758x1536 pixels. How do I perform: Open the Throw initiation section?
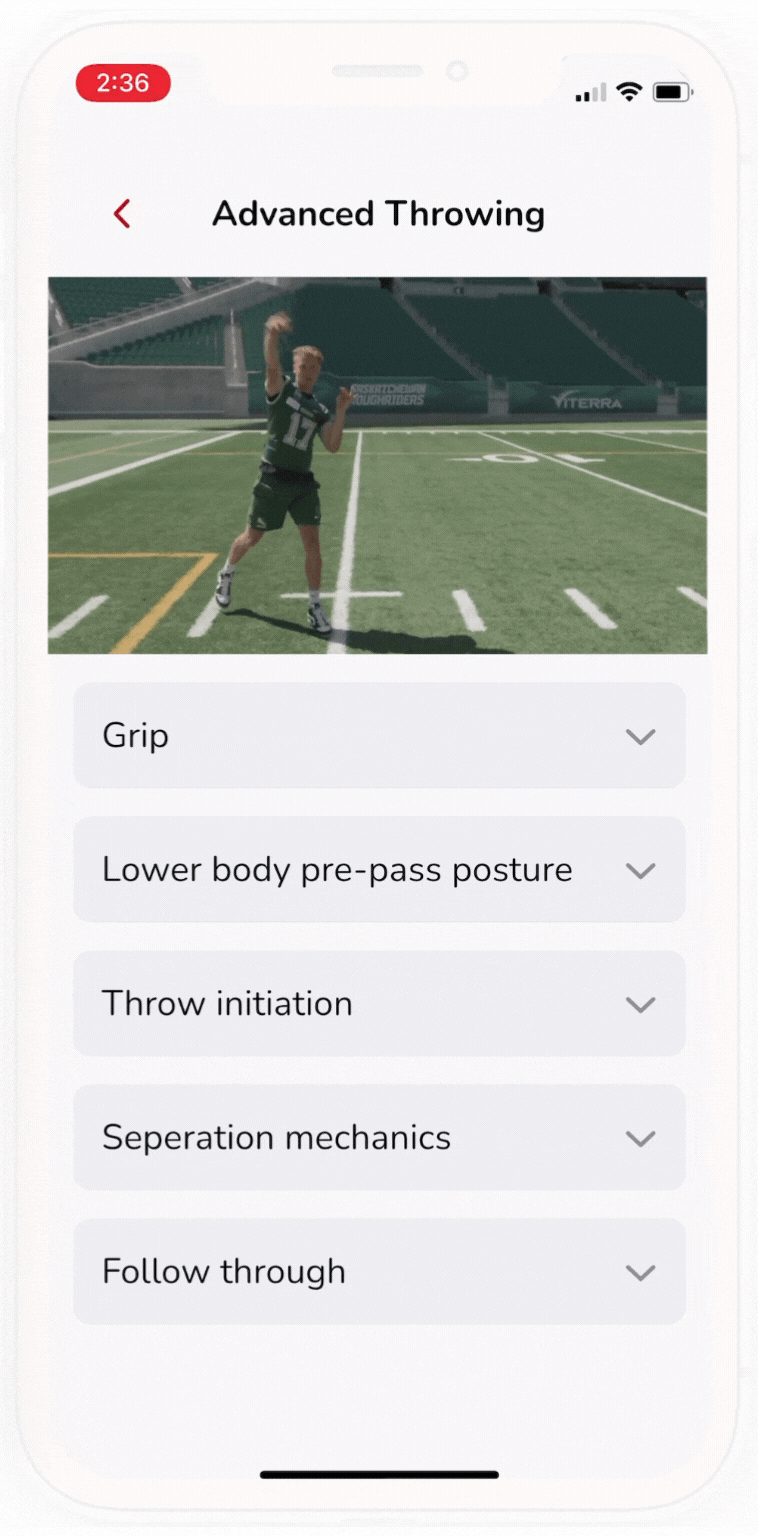point(379,1004)
